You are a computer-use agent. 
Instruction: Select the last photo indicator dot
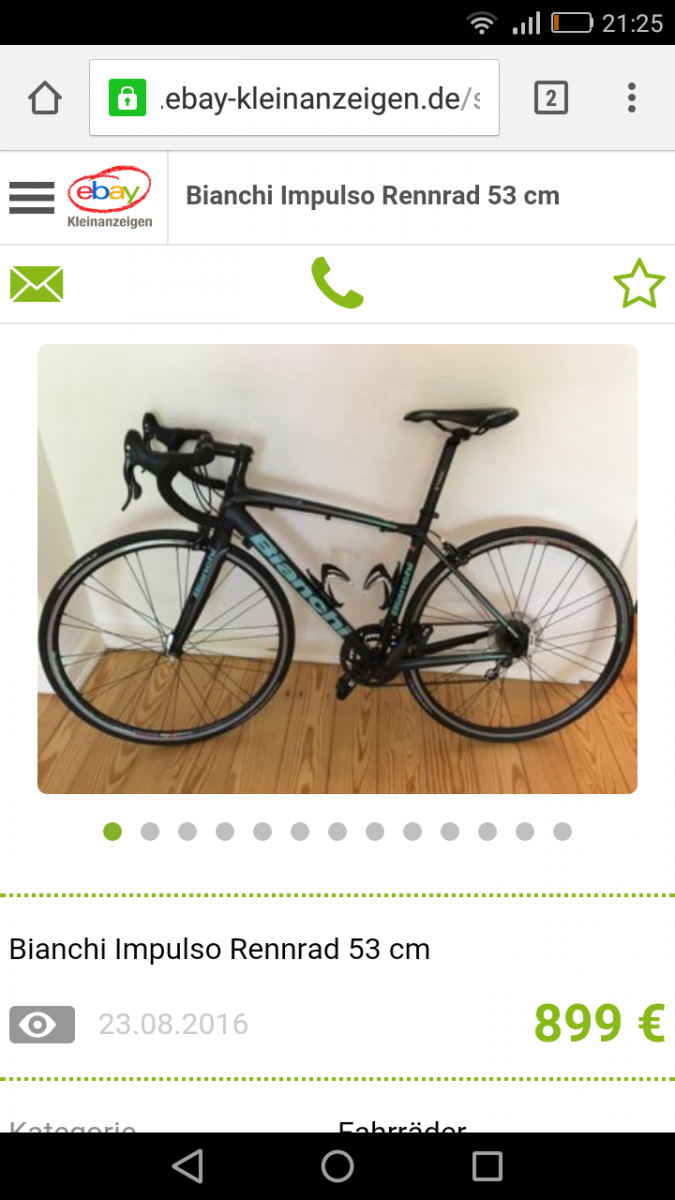(562, 831)
